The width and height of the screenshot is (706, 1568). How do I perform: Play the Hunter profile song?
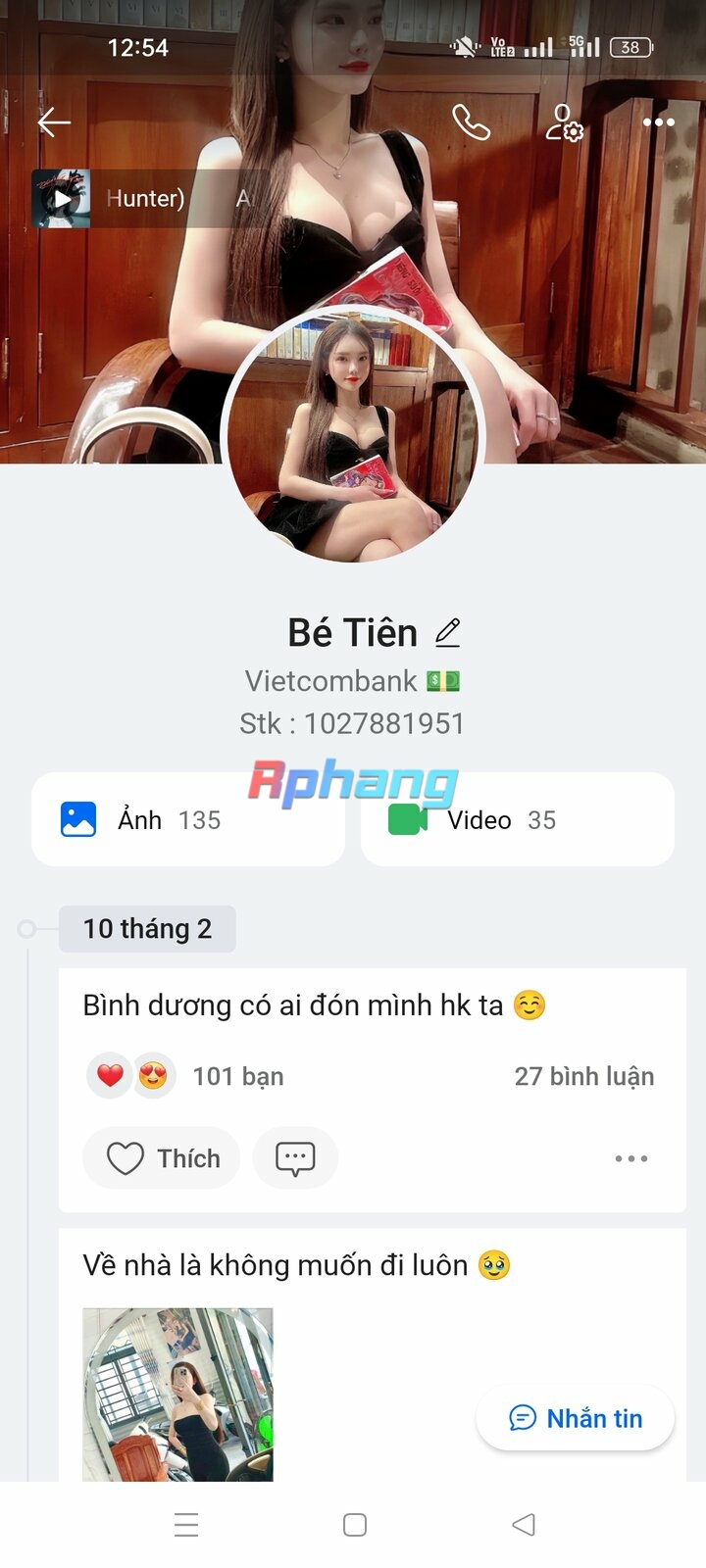[62, 199]
